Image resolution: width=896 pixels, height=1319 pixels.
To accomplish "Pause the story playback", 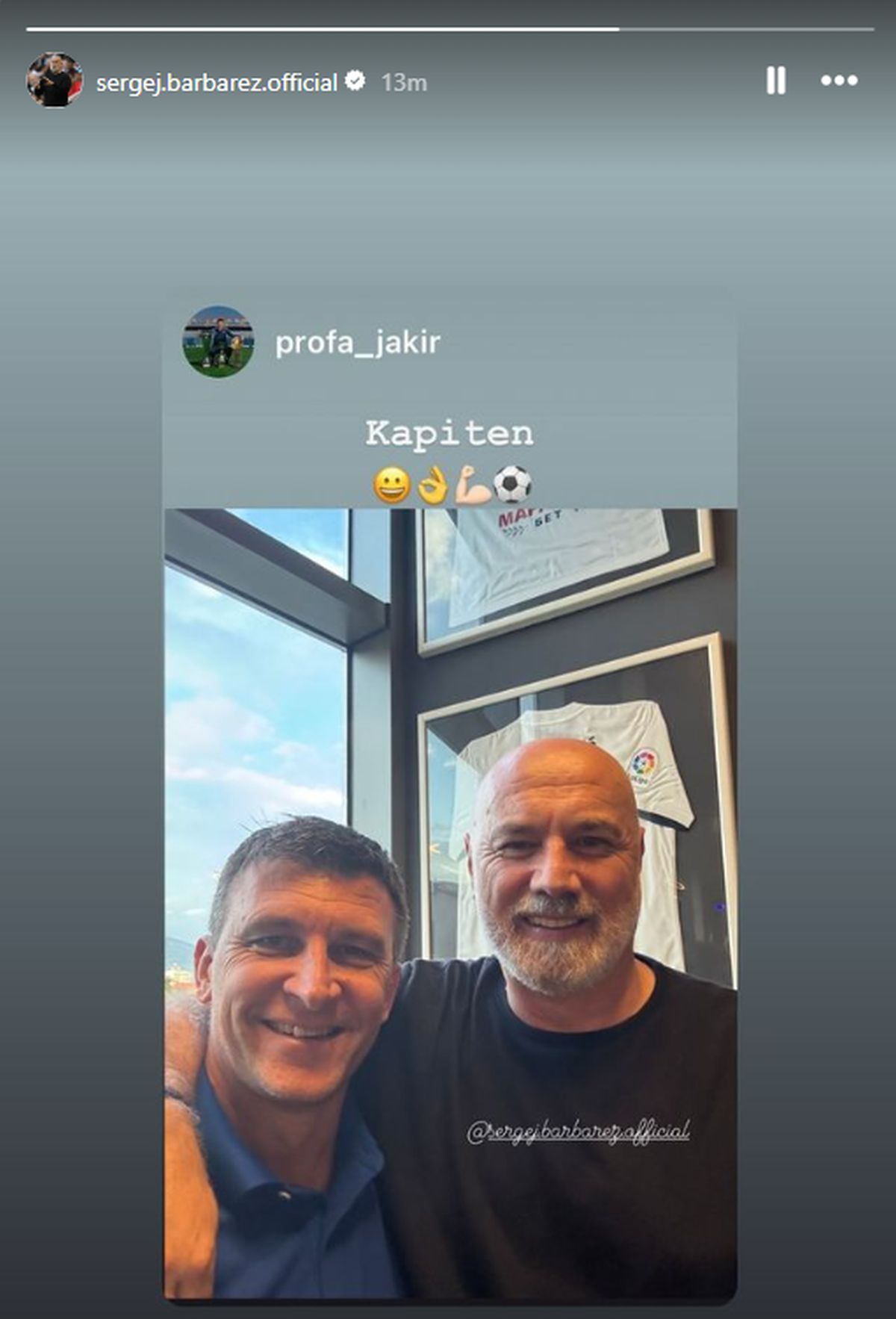I will [776, 81].
